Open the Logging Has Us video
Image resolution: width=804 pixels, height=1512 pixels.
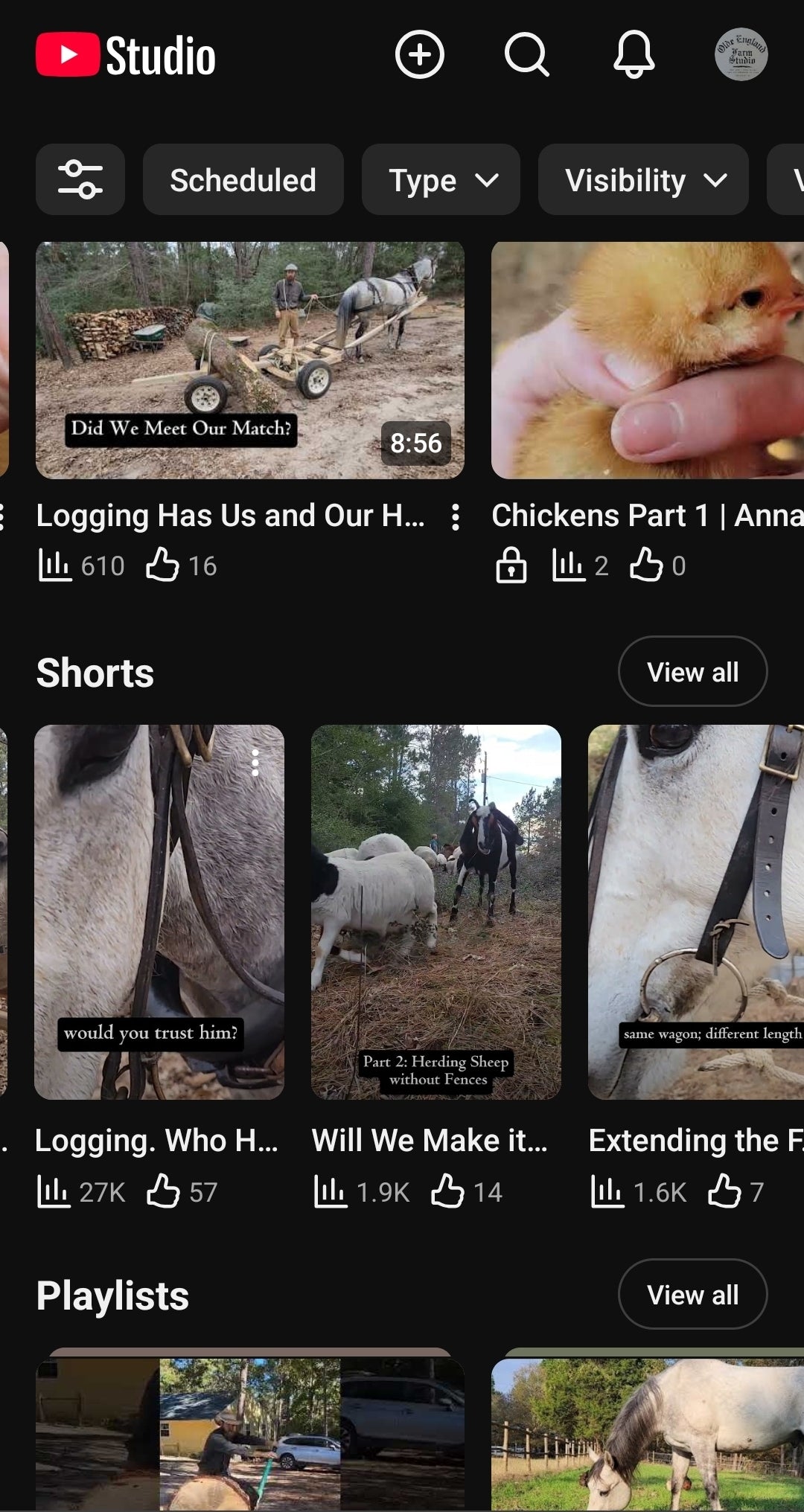click(x=250, y=360)
